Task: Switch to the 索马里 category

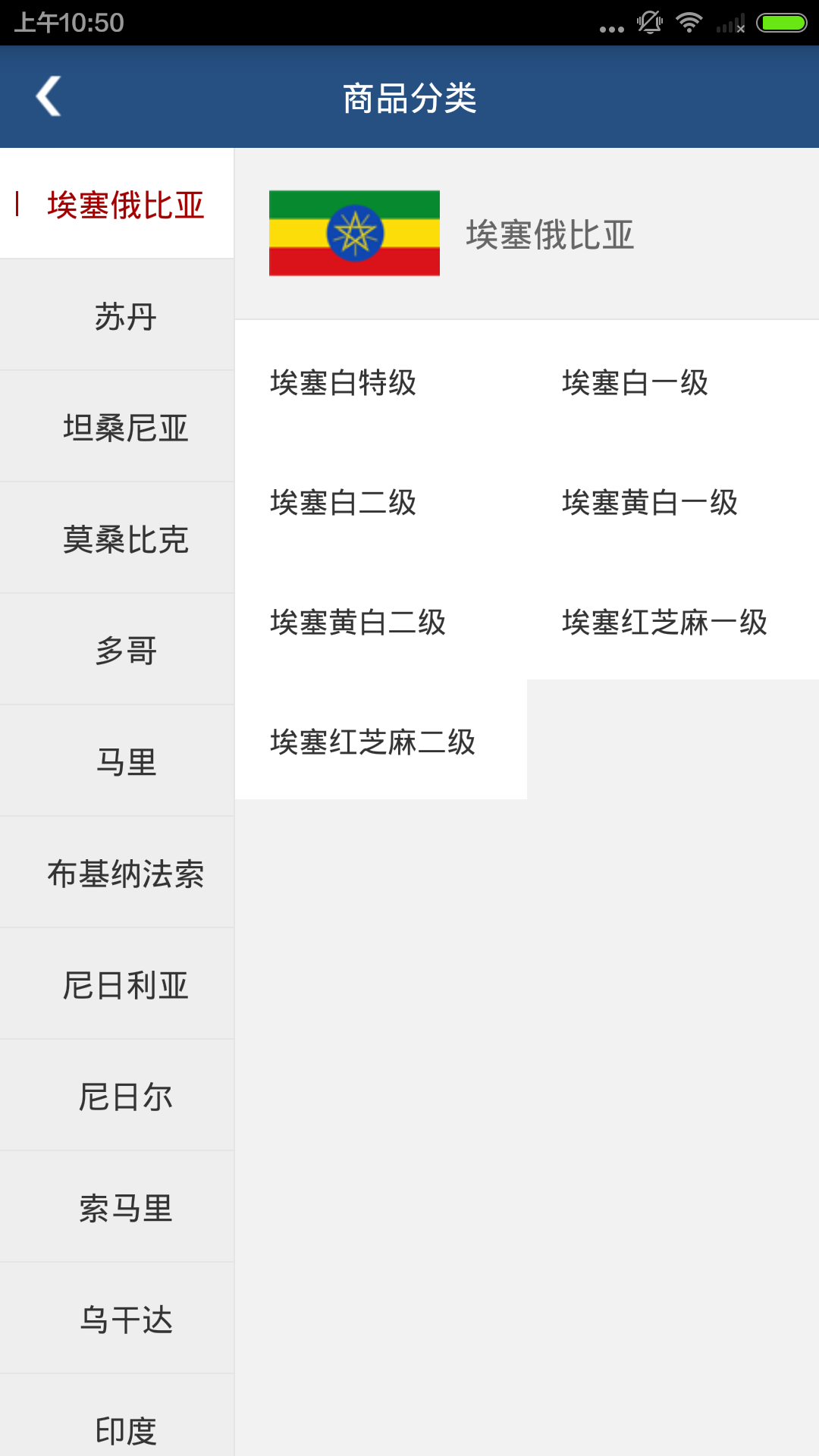Action: point(117,1207)
